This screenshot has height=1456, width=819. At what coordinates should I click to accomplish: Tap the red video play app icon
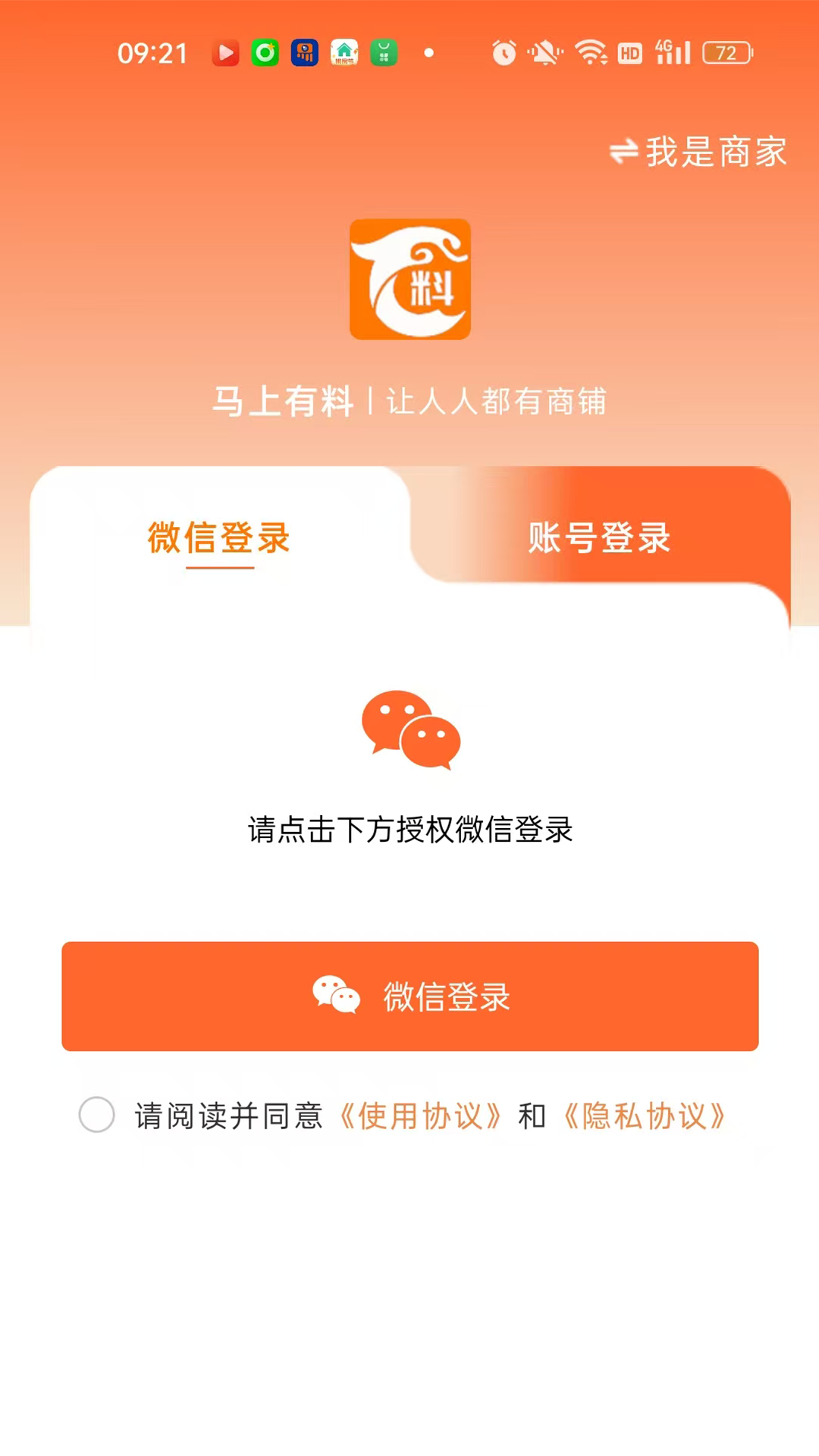pos(225,53)
